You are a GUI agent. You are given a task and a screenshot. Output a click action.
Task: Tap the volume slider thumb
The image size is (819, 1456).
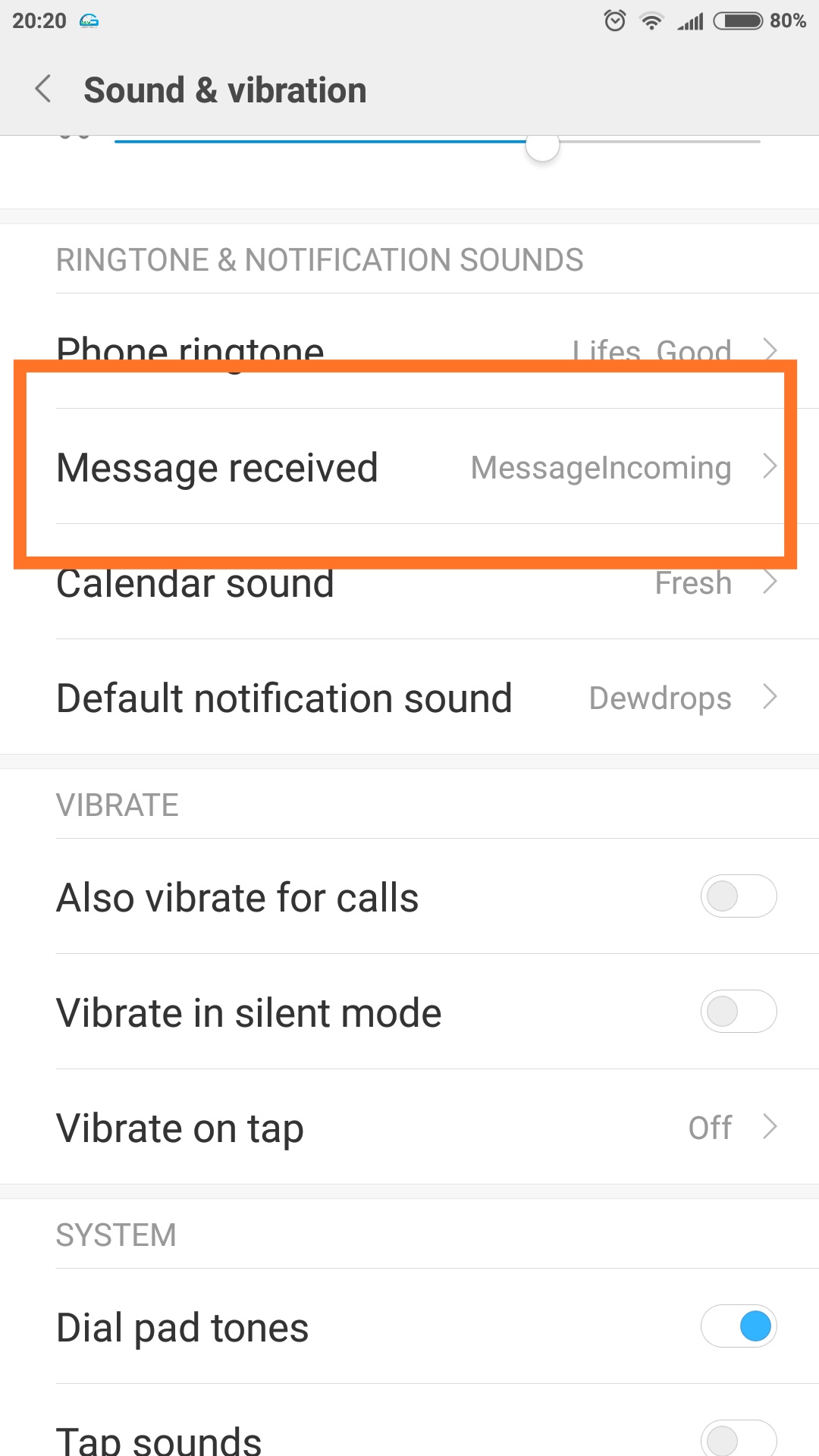[543, 144]
